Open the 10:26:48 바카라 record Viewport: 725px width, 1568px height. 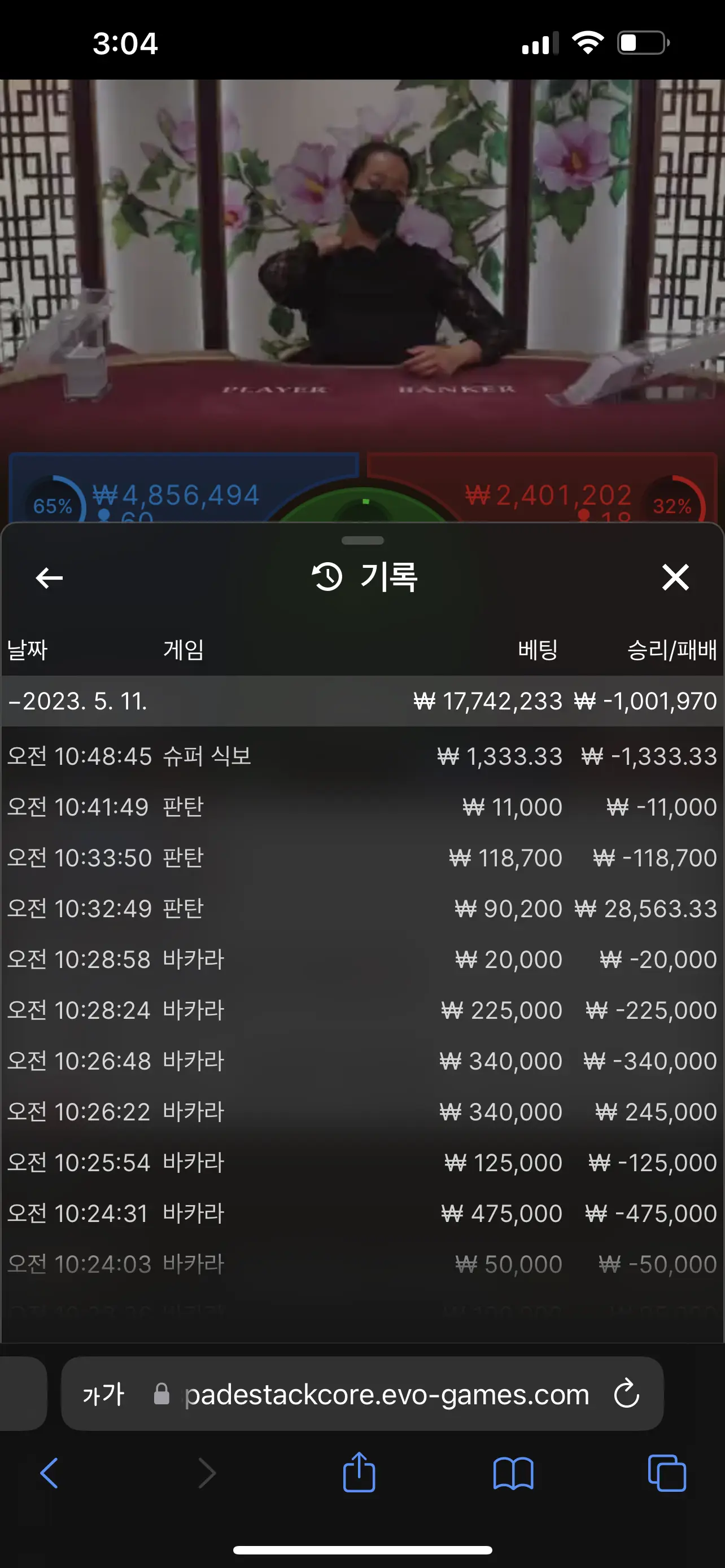[362, 1062]
